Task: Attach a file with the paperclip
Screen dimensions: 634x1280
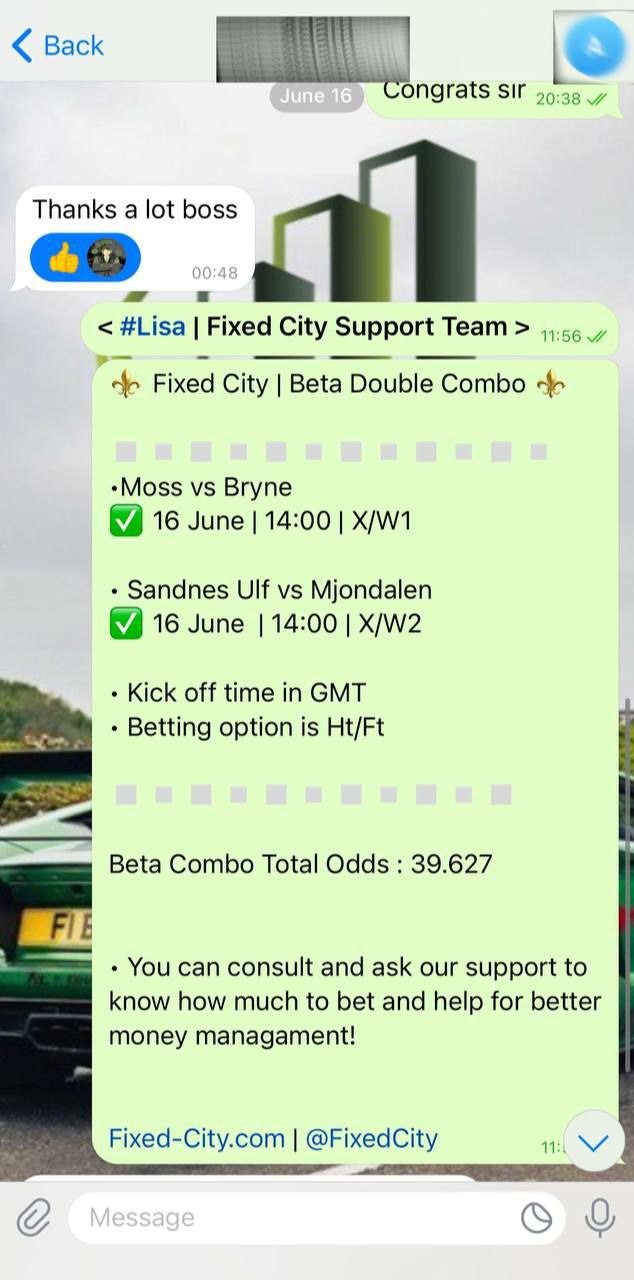Action: click(x=33, y=1217)
